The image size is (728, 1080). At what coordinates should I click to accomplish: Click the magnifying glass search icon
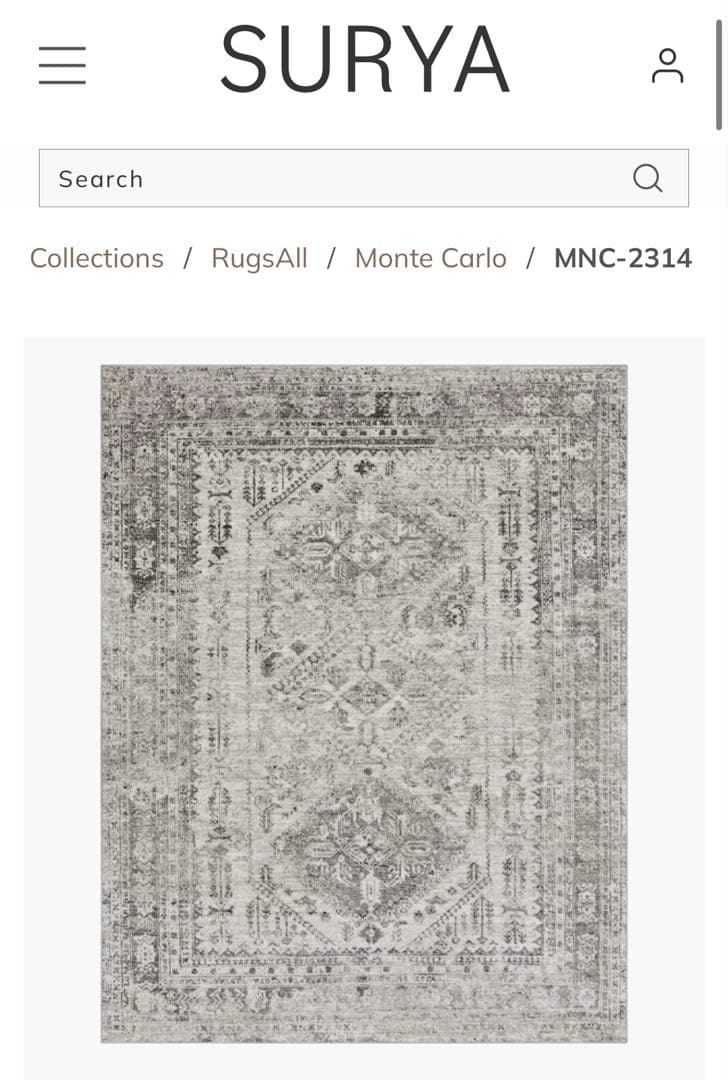[648, 178]
